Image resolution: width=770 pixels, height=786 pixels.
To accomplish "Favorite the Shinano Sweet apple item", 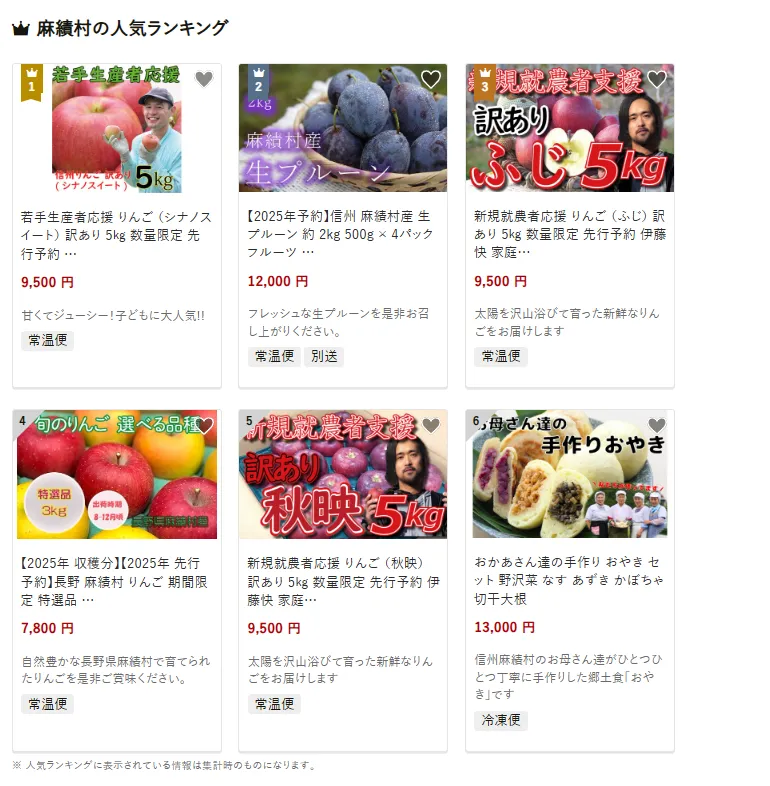I will point(204,80).
